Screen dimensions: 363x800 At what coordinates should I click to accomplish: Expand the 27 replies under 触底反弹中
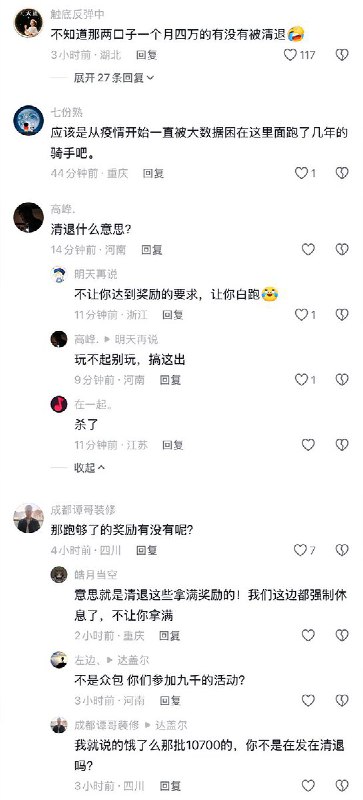tap(114, 78)
